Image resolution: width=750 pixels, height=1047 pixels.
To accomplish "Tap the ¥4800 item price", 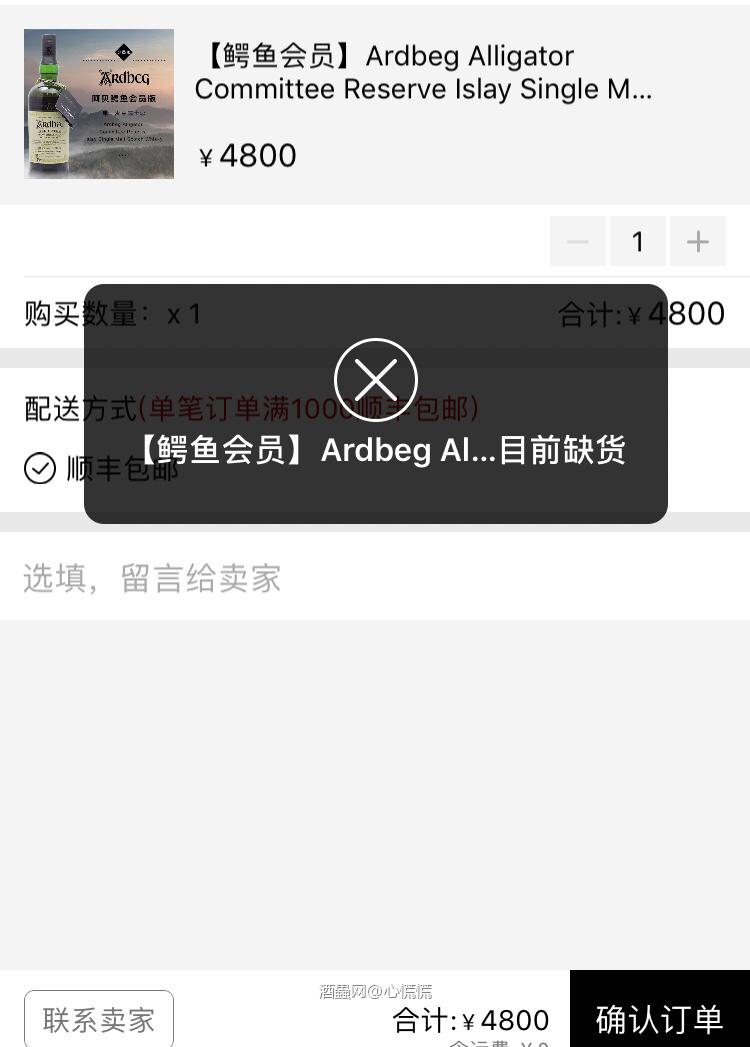I will pos(246,155).
